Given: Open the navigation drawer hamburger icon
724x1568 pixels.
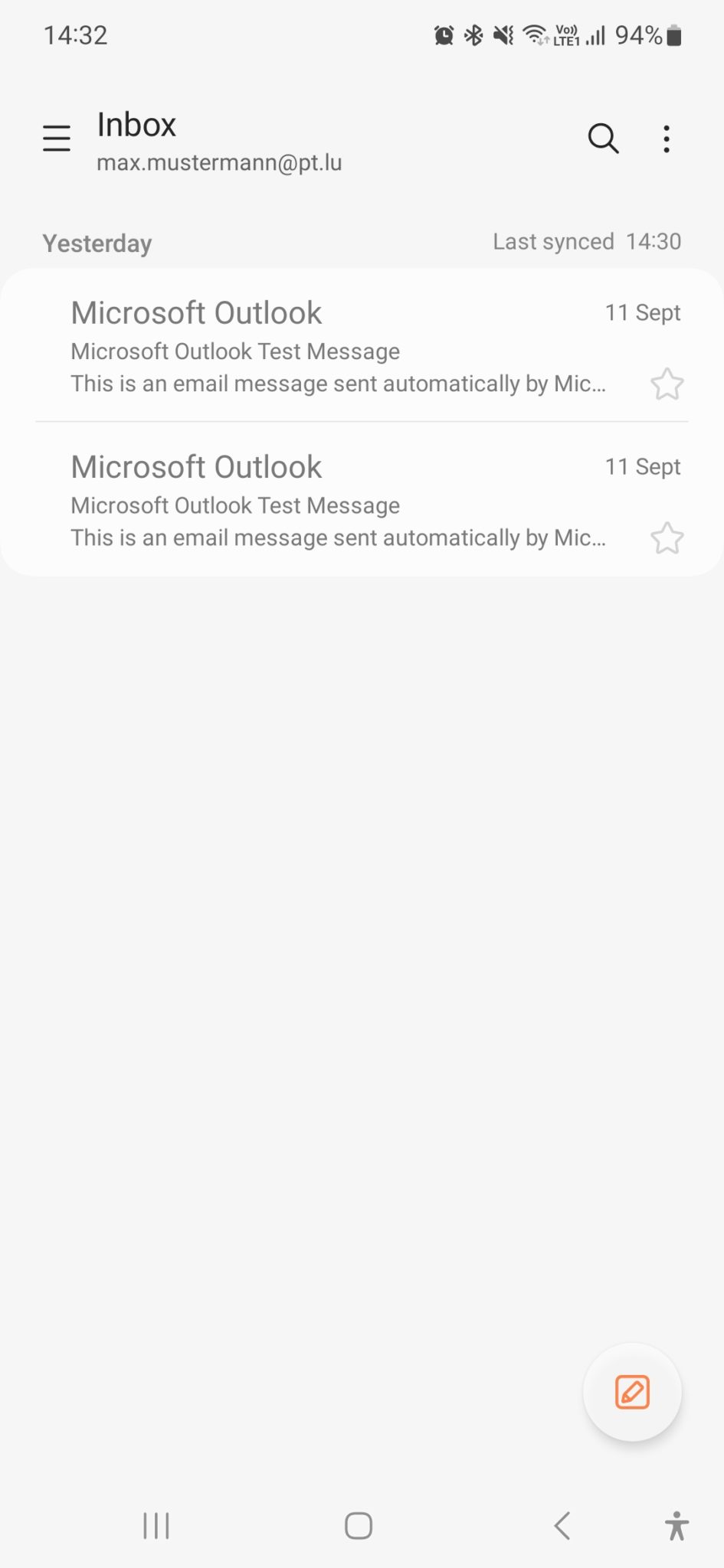Looking at the screenshot, I should tap(56, 138).
